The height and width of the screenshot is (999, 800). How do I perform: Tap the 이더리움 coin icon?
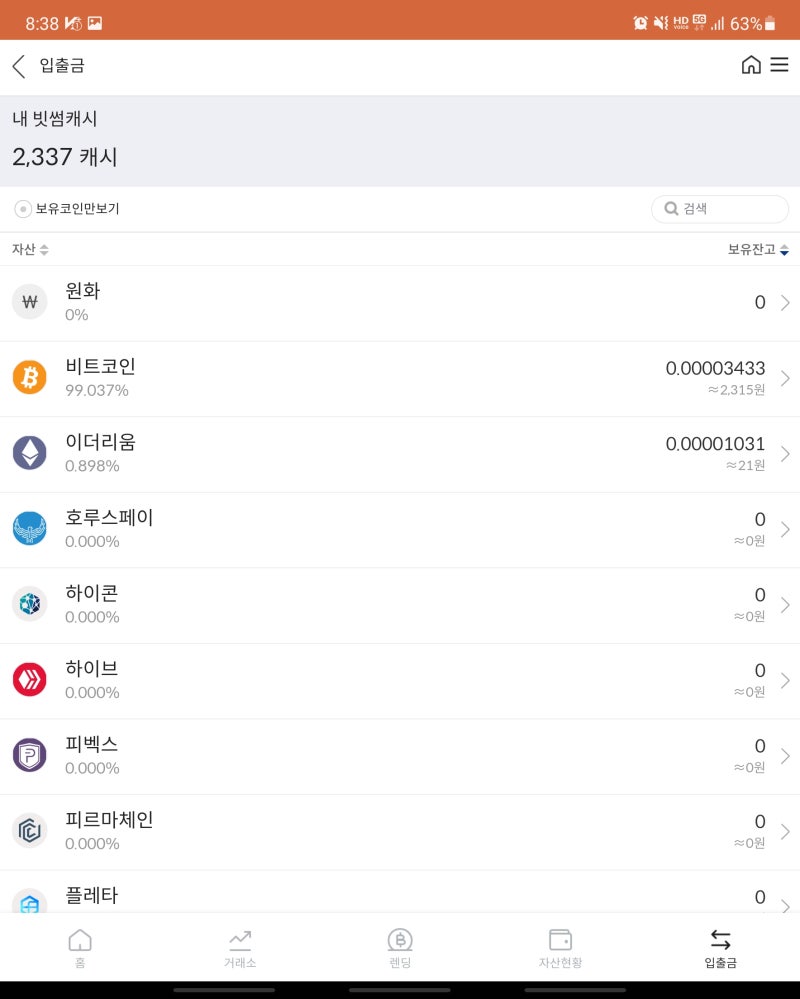tap(29, 453)
